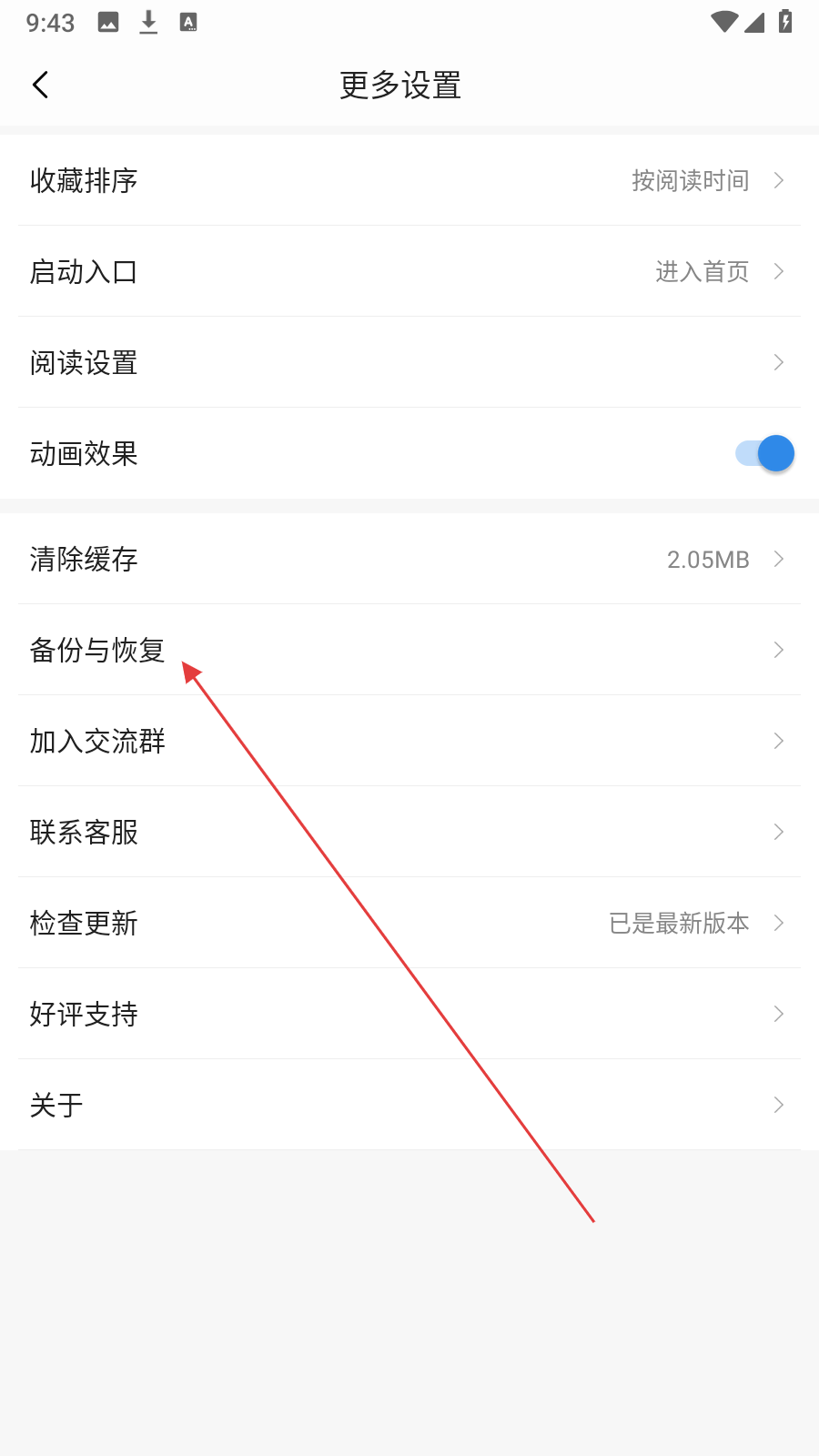Viewport: 819px width, 1456px height.
Task: Open 备份与恢复
Action: pos(409,650)
